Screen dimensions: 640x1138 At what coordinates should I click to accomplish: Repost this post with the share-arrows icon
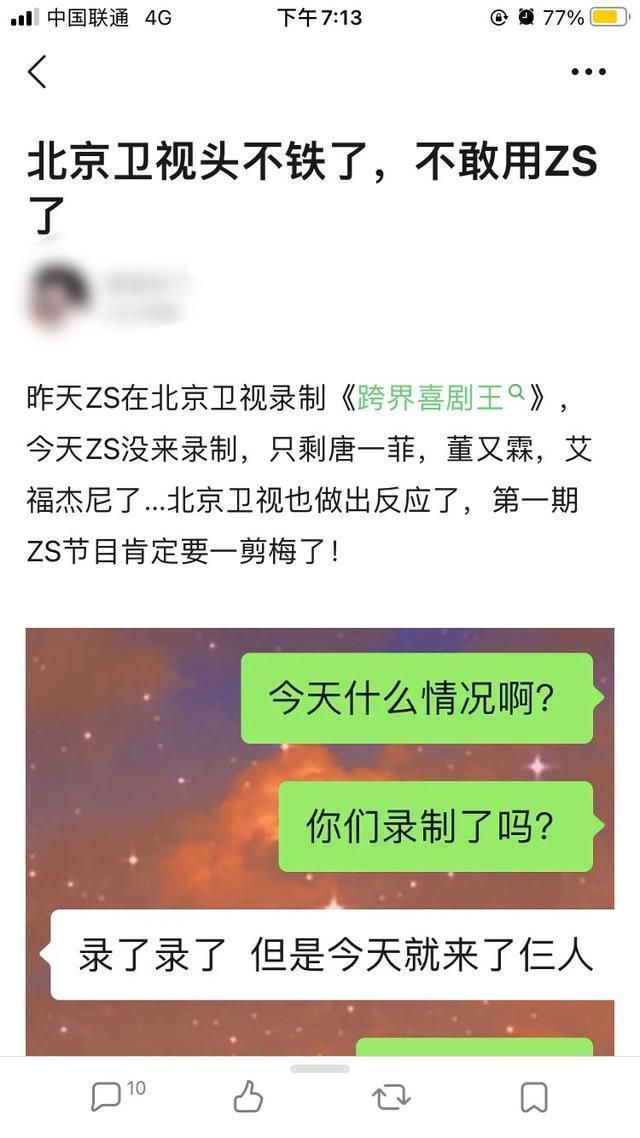pyautogui.click(x=392, y=1097)
